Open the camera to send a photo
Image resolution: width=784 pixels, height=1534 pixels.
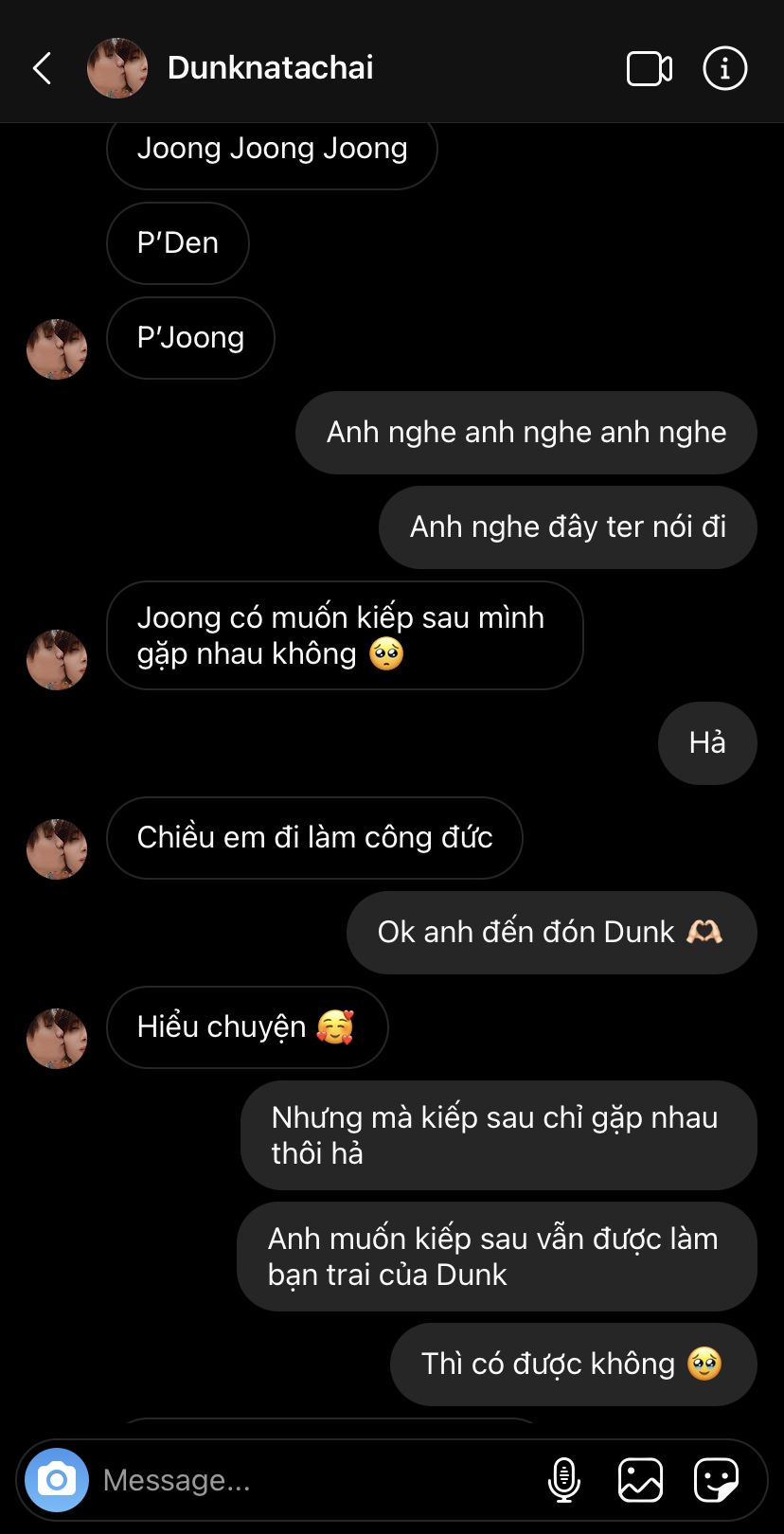[x=57, y=1479]
